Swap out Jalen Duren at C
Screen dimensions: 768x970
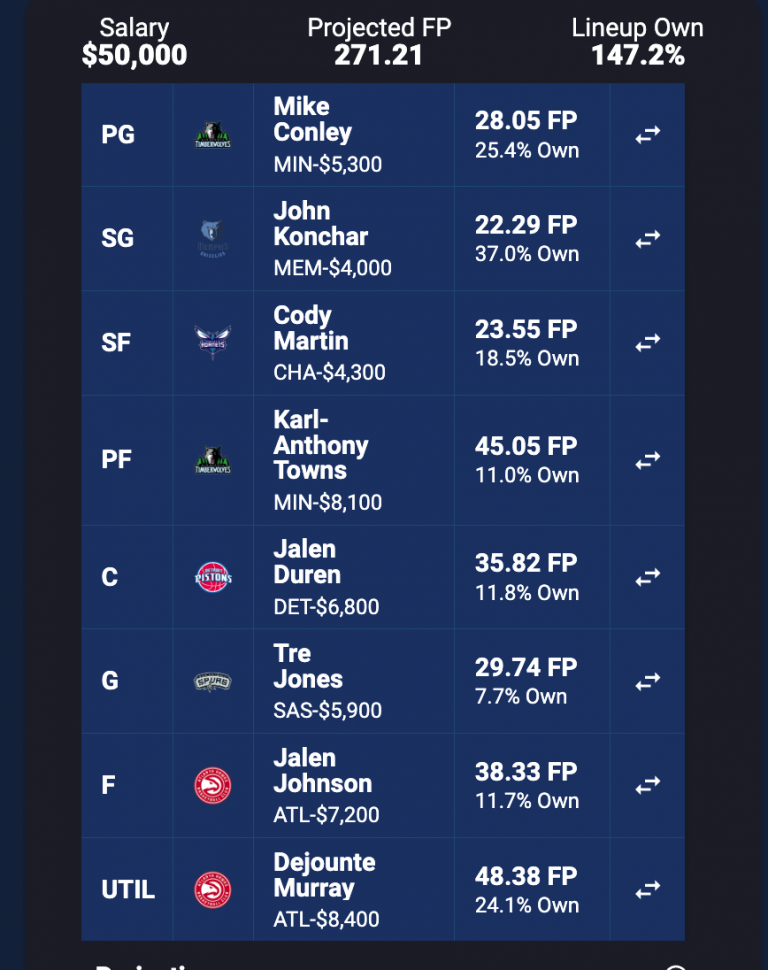click(x=648, y=577)
